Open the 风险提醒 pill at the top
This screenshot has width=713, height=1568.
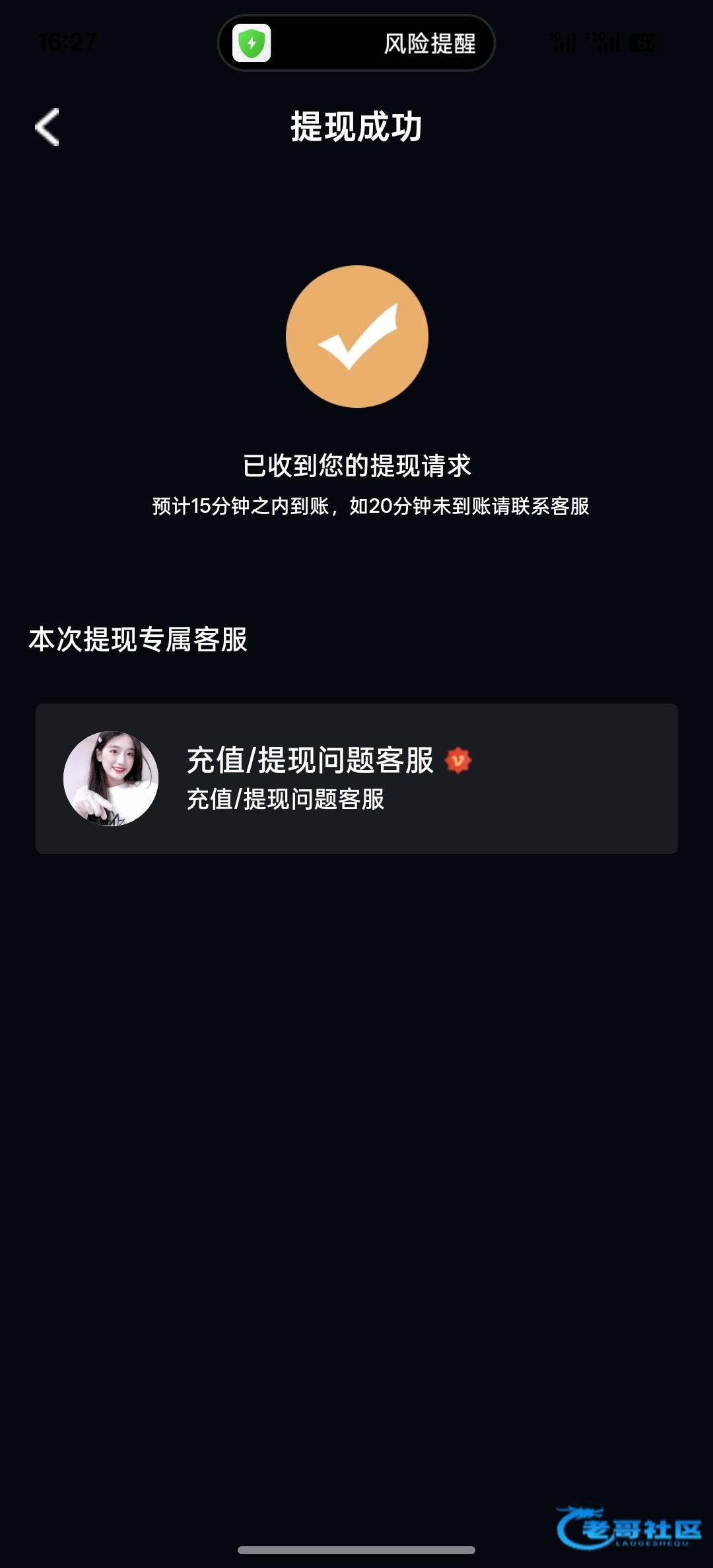click(356, 44)
